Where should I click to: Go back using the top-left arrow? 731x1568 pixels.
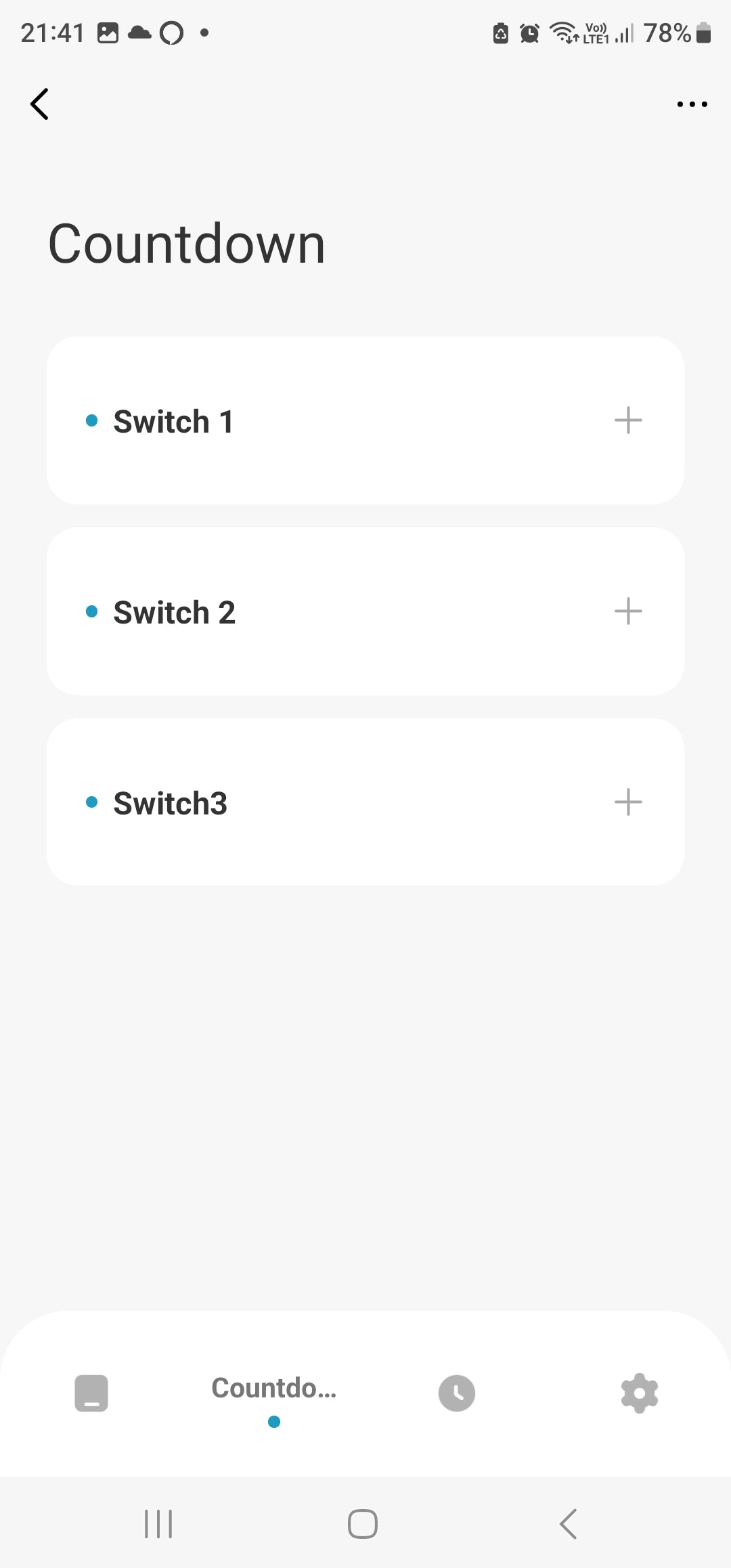pyautogui.click(x=40, y=104)
